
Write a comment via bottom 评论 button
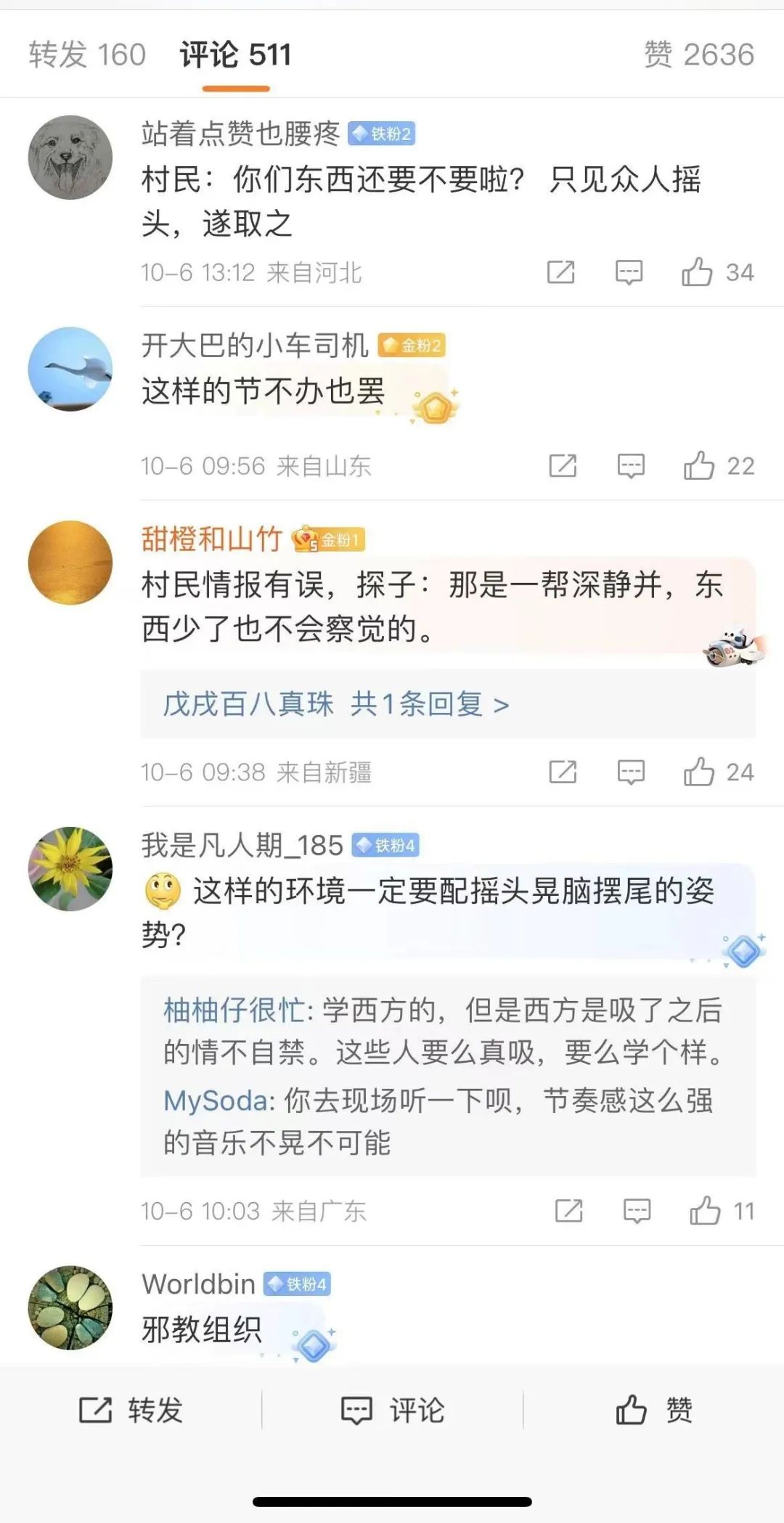coord(393,1410)
